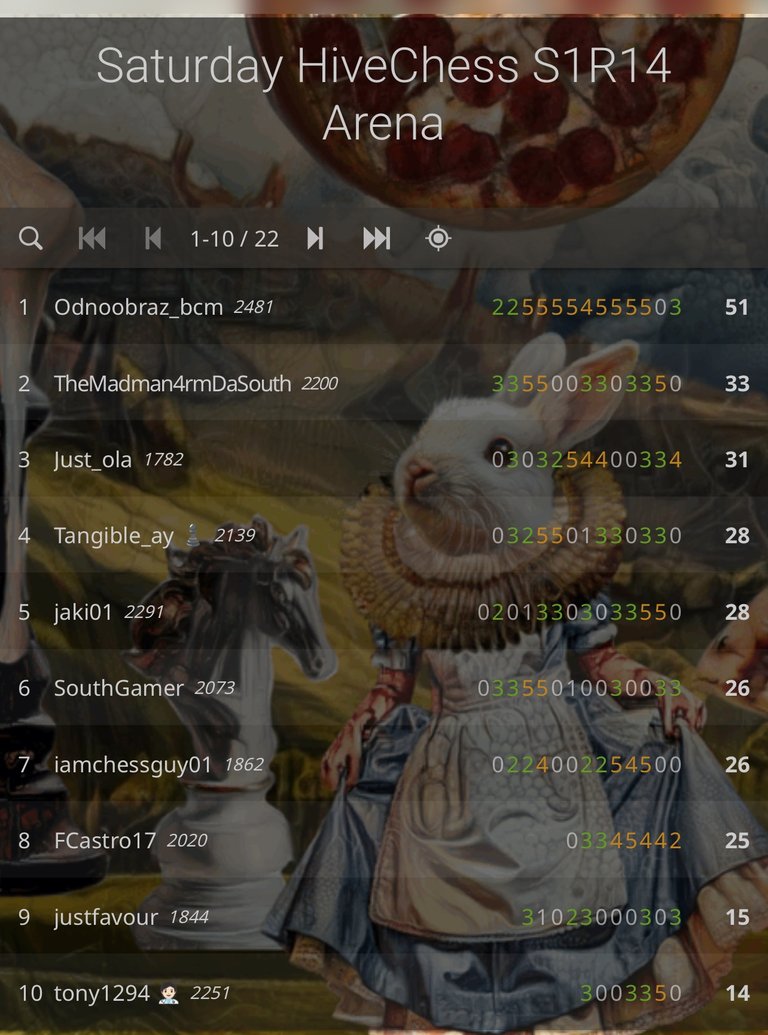Open the player search icon

click(31, 239)
